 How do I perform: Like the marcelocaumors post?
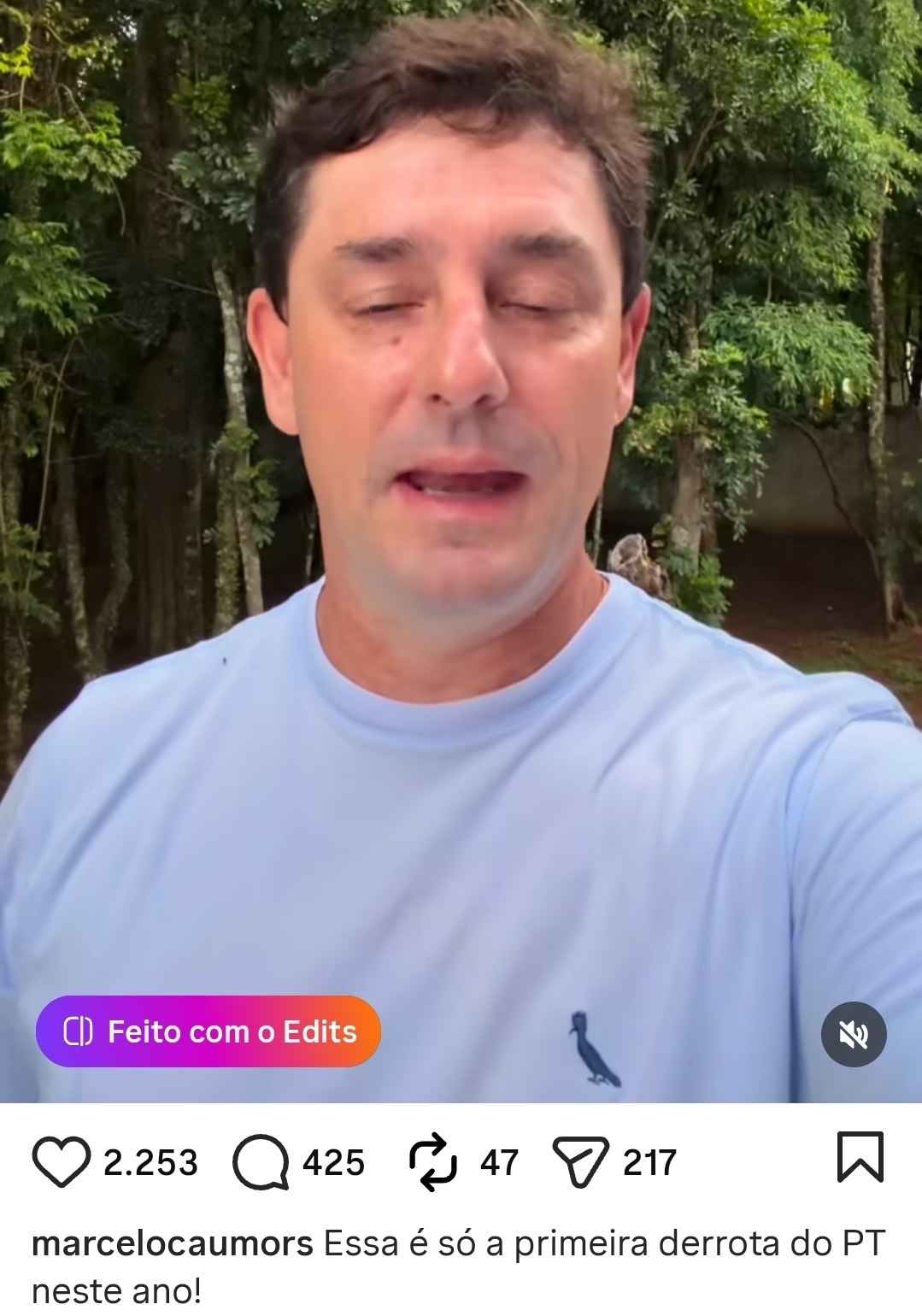point(61,1162)
